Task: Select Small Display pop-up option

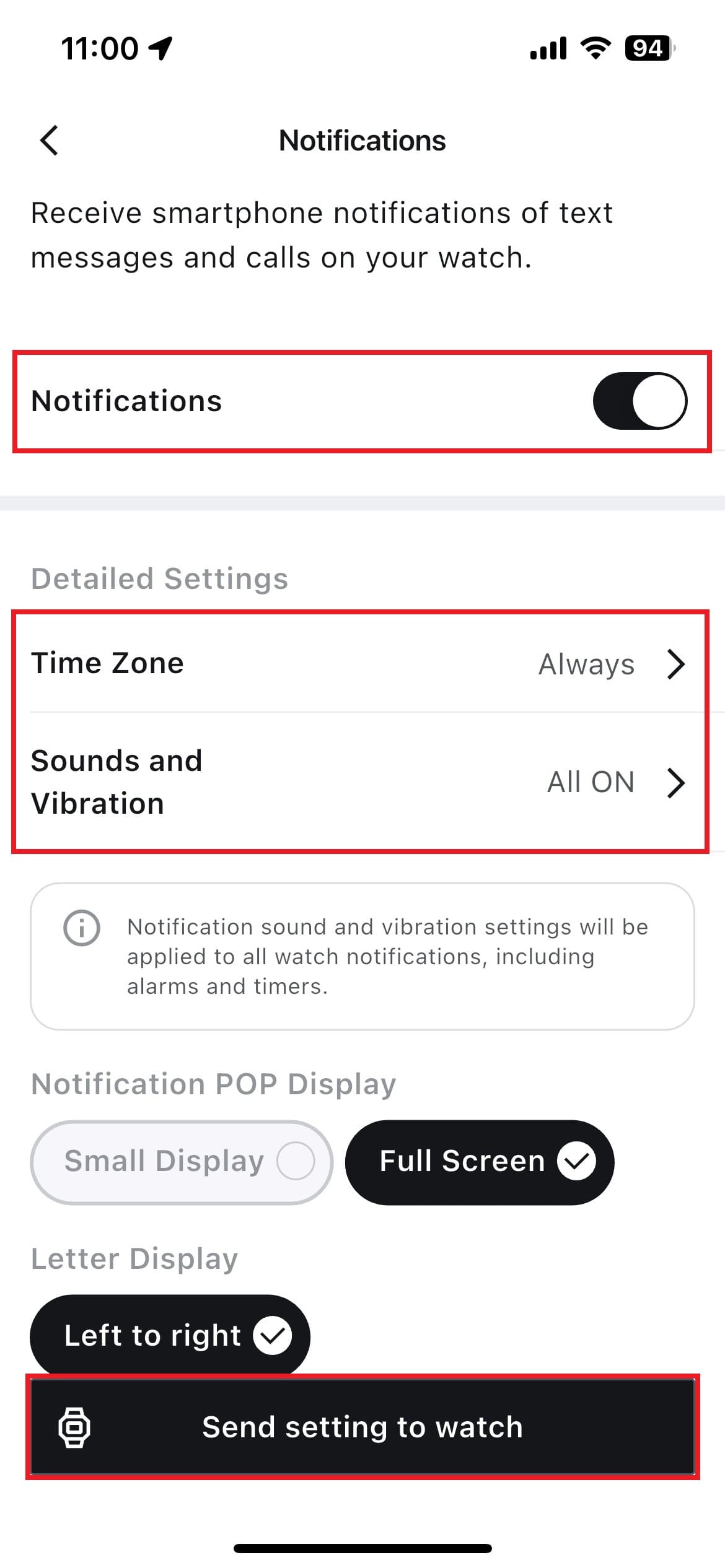Action: click(x=181, y=1162)
